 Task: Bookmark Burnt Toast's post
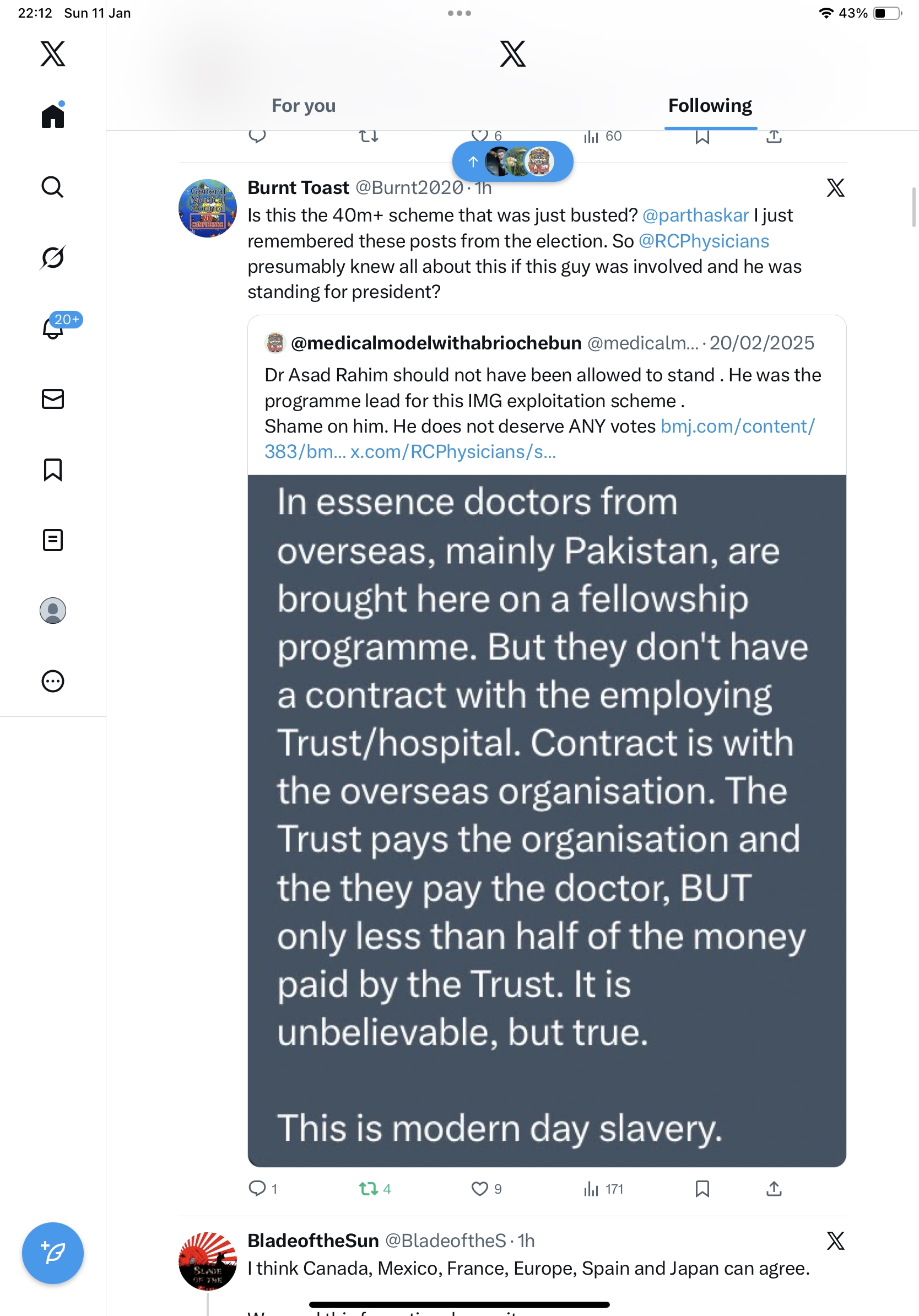pos(702,1188)
